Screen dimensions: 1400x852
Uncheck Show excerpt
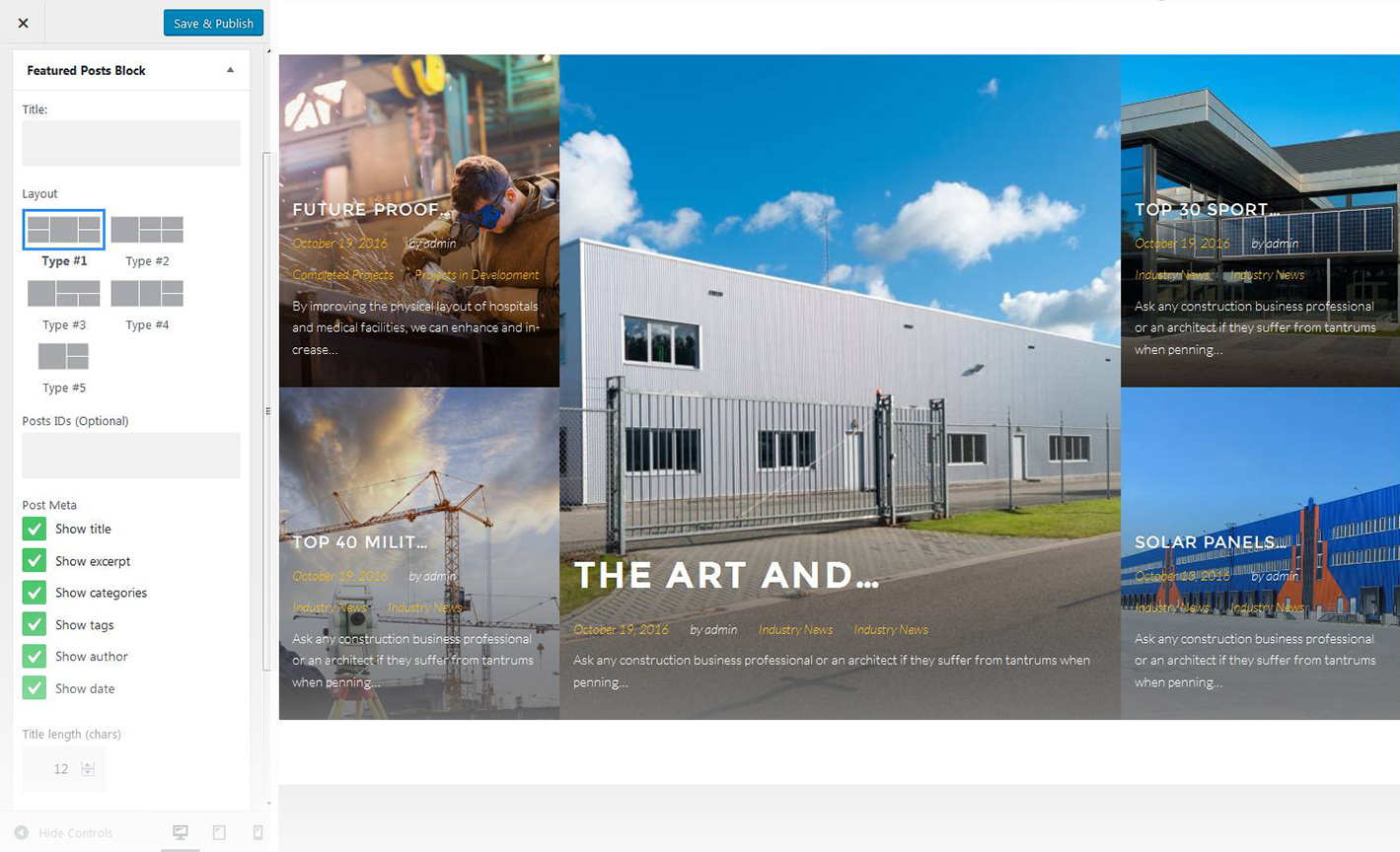[35, 561]
